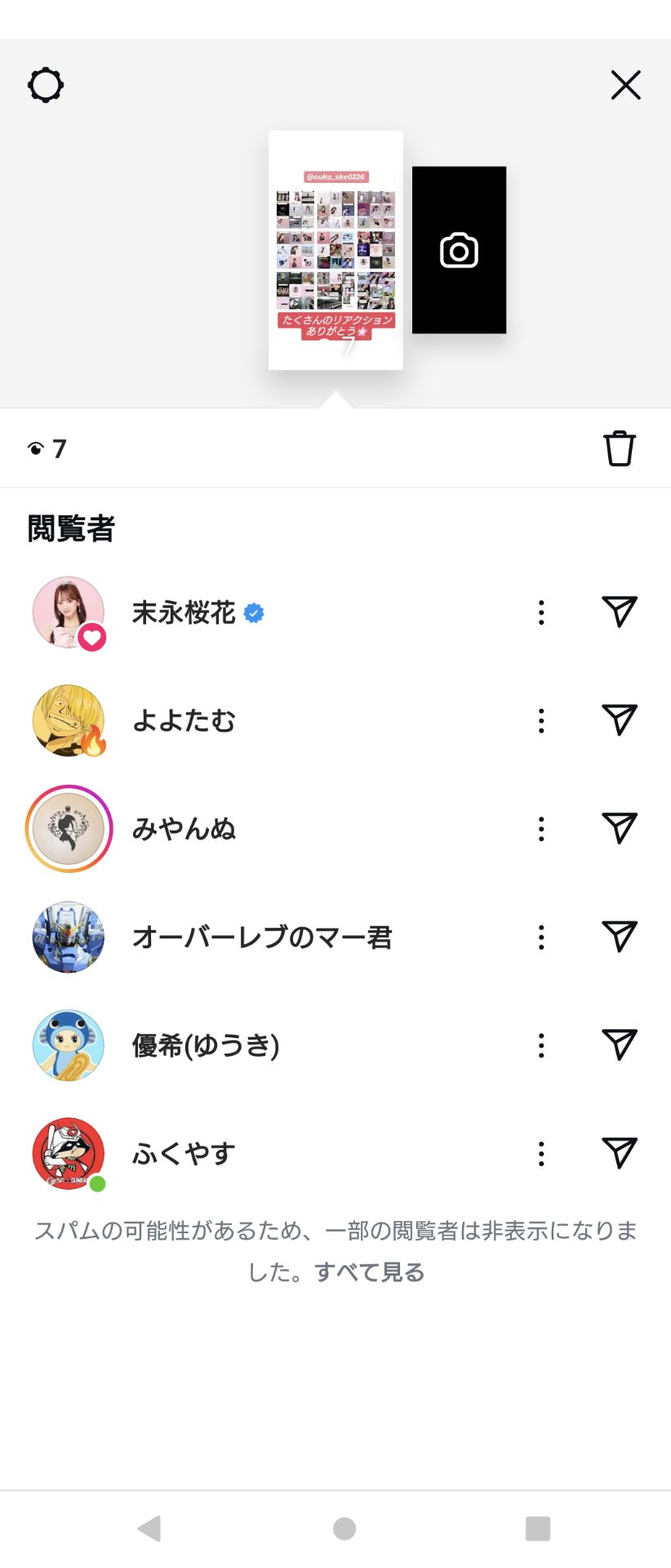Screen dimensions: 671x1568
Task: Tap the Android home button
Action: pos(344,1529)
